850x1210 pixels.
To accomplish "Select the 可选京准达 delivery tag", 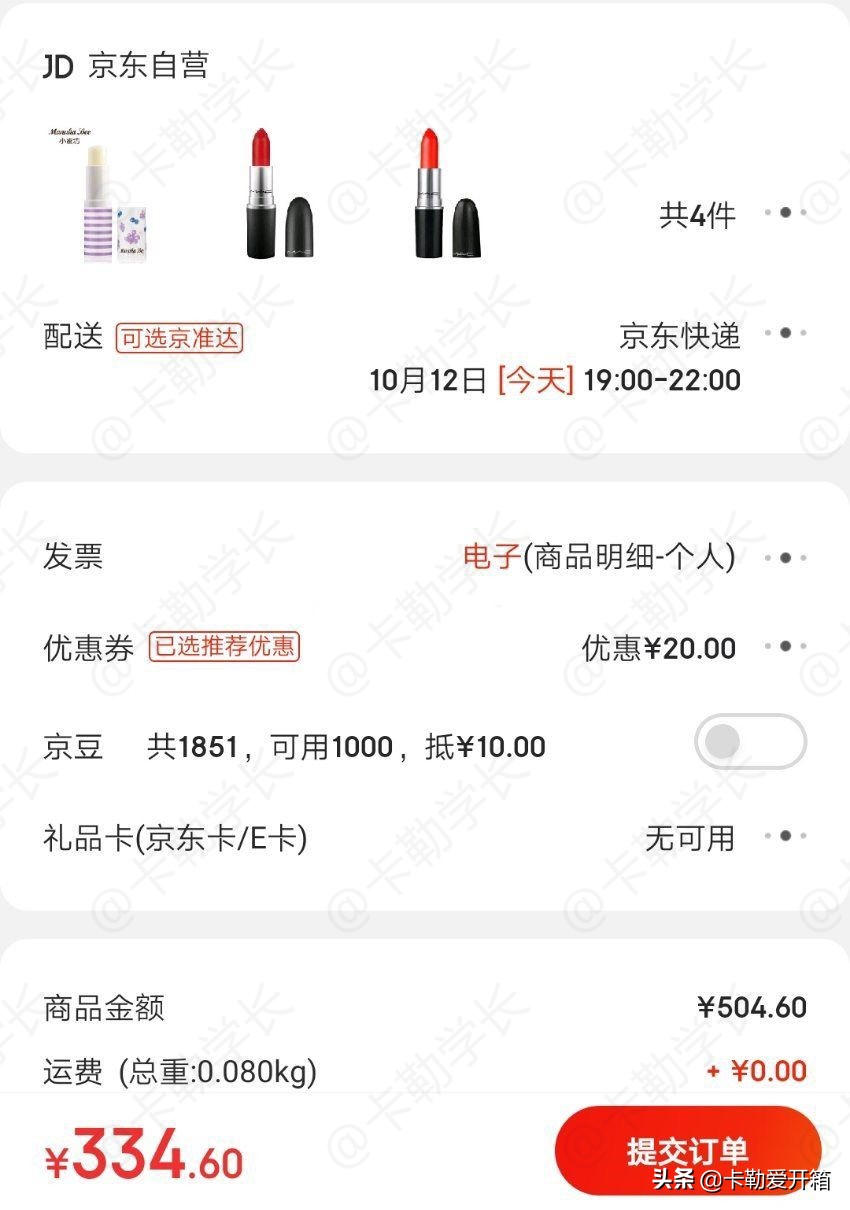I will [x=180, y=338].
